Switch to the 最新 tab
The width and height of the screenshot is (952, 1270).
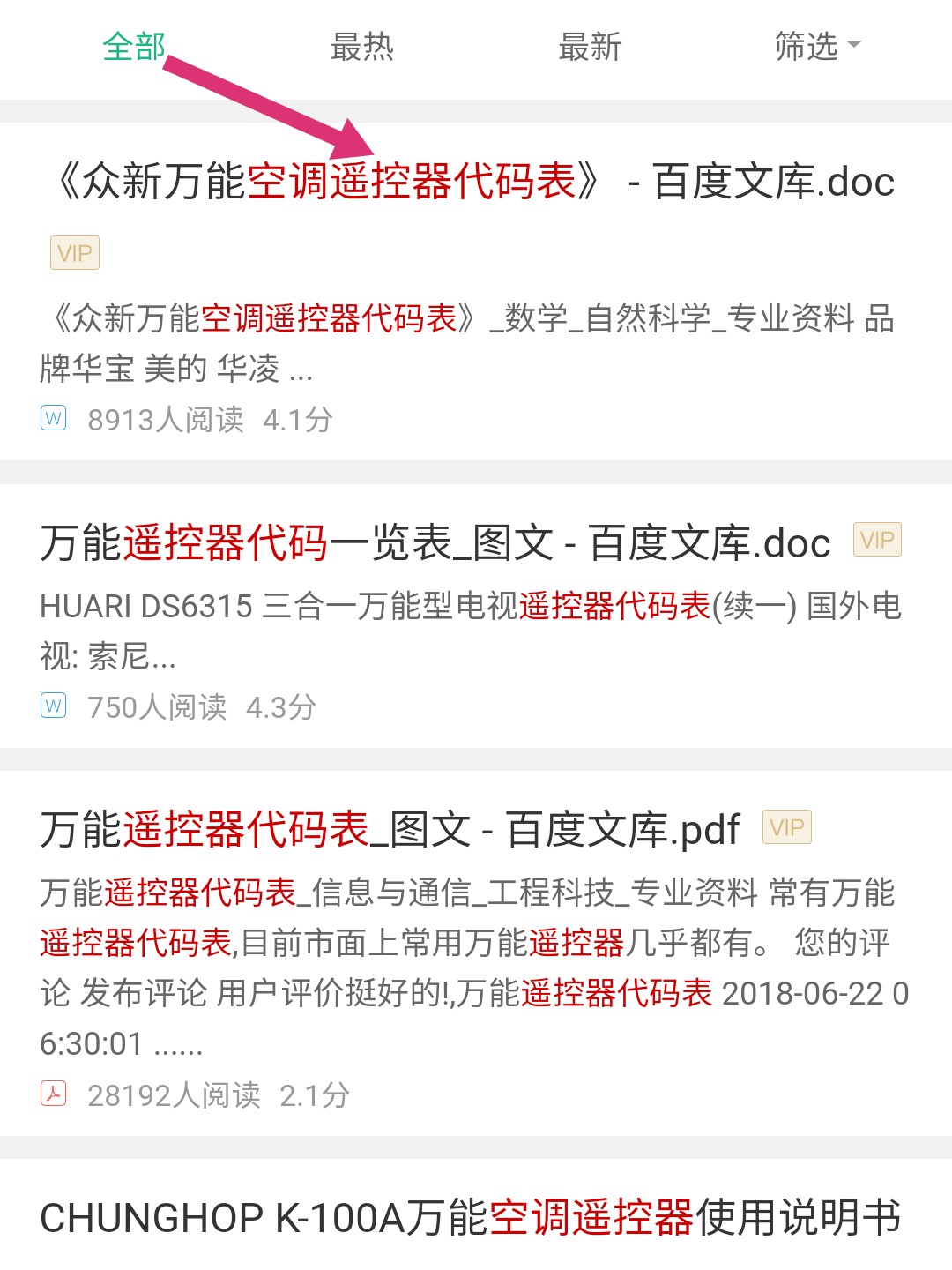589,49
